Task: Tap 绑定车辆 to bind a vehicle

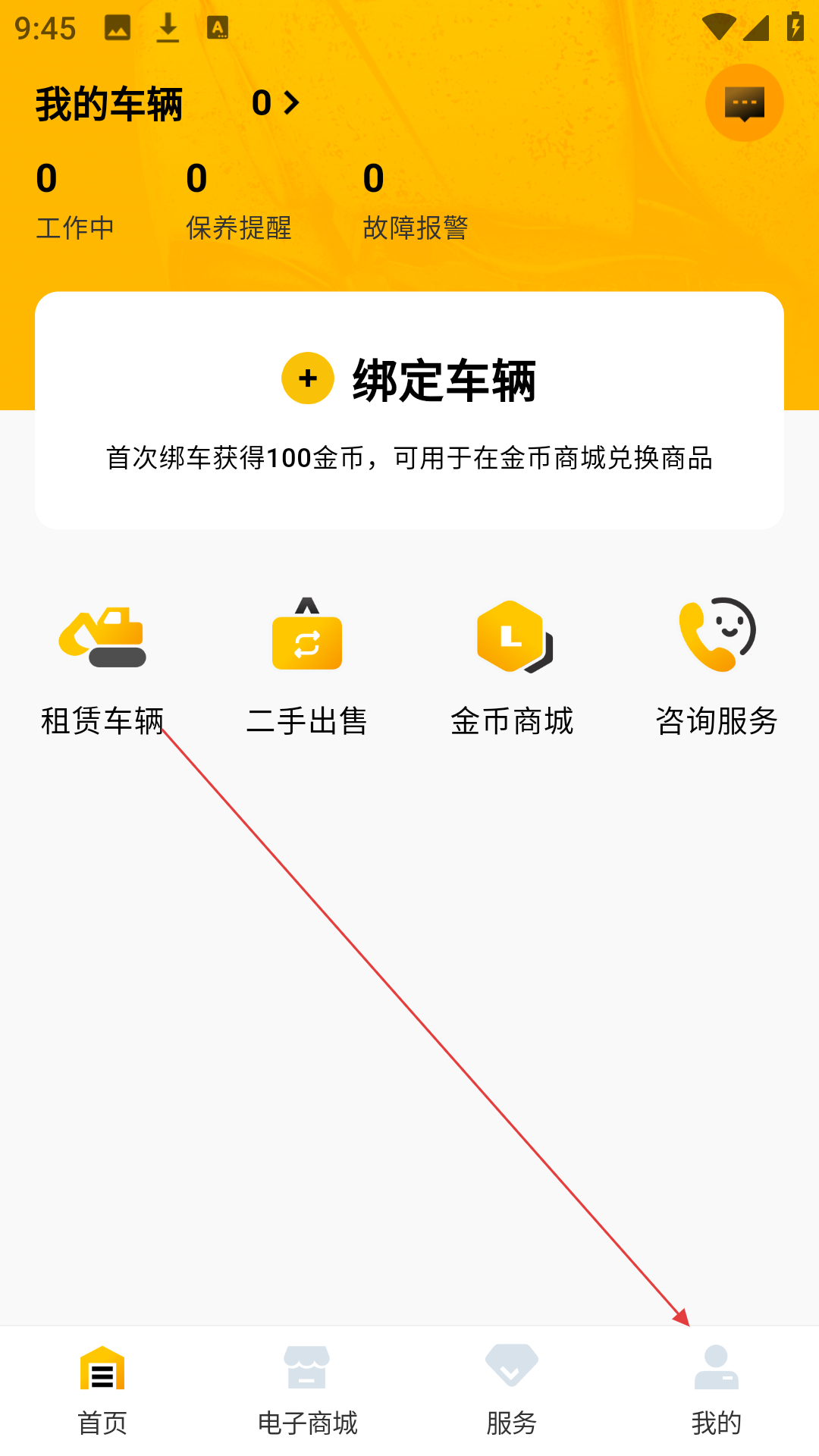Action: 409,381
